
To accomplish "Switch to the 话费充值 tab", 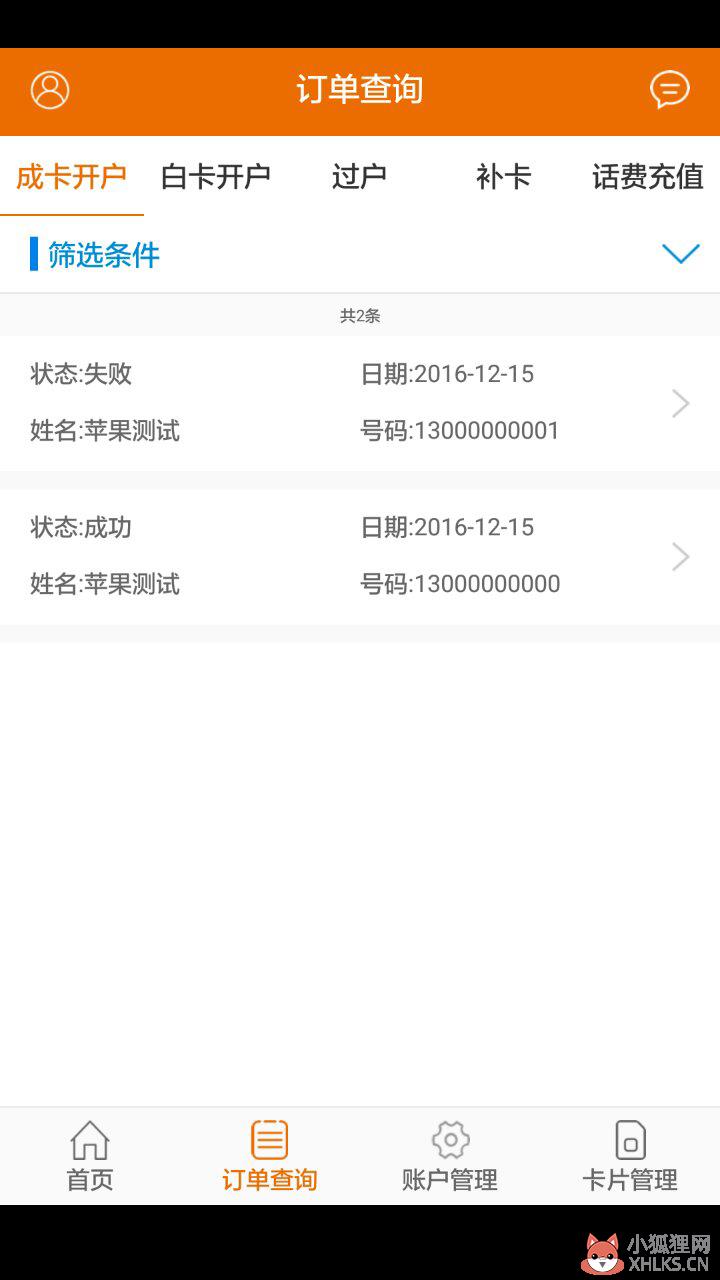I will click(x=648, y=177).
